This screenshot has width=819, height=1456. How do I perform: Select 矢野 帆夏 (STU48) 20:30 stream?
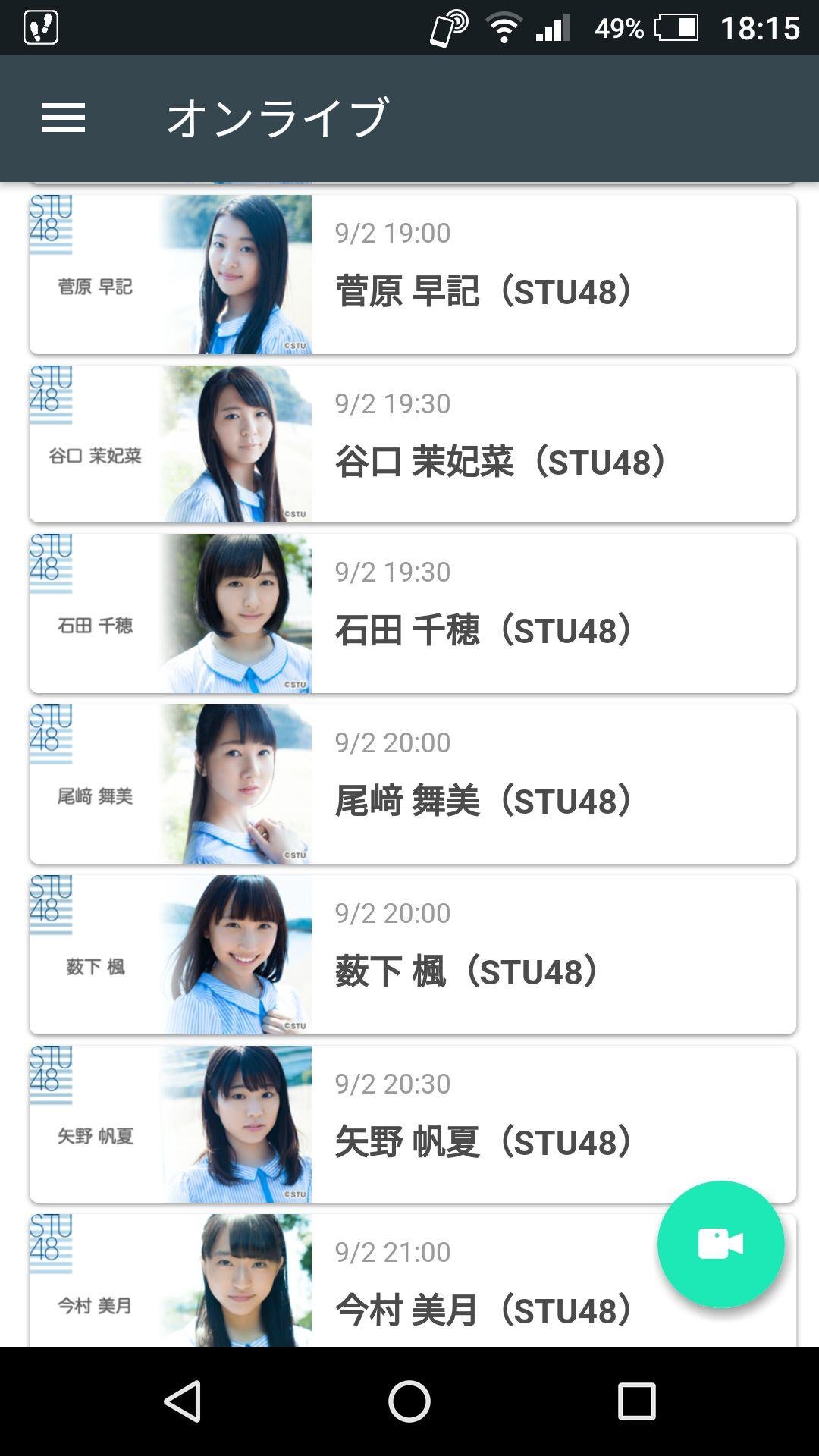click(413, 1124)
